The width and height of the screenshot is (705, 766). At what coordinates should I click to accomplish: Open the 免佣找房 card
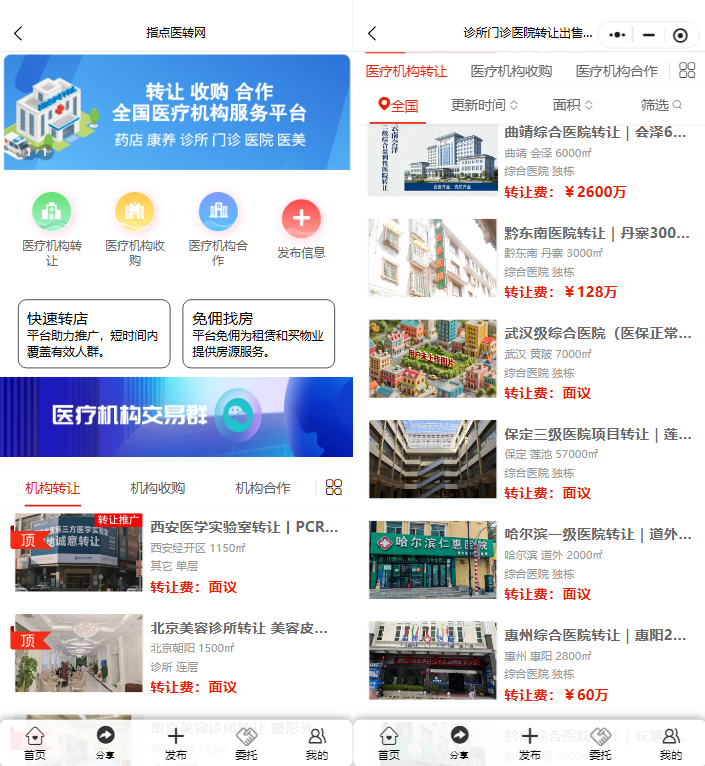(258, 334)
